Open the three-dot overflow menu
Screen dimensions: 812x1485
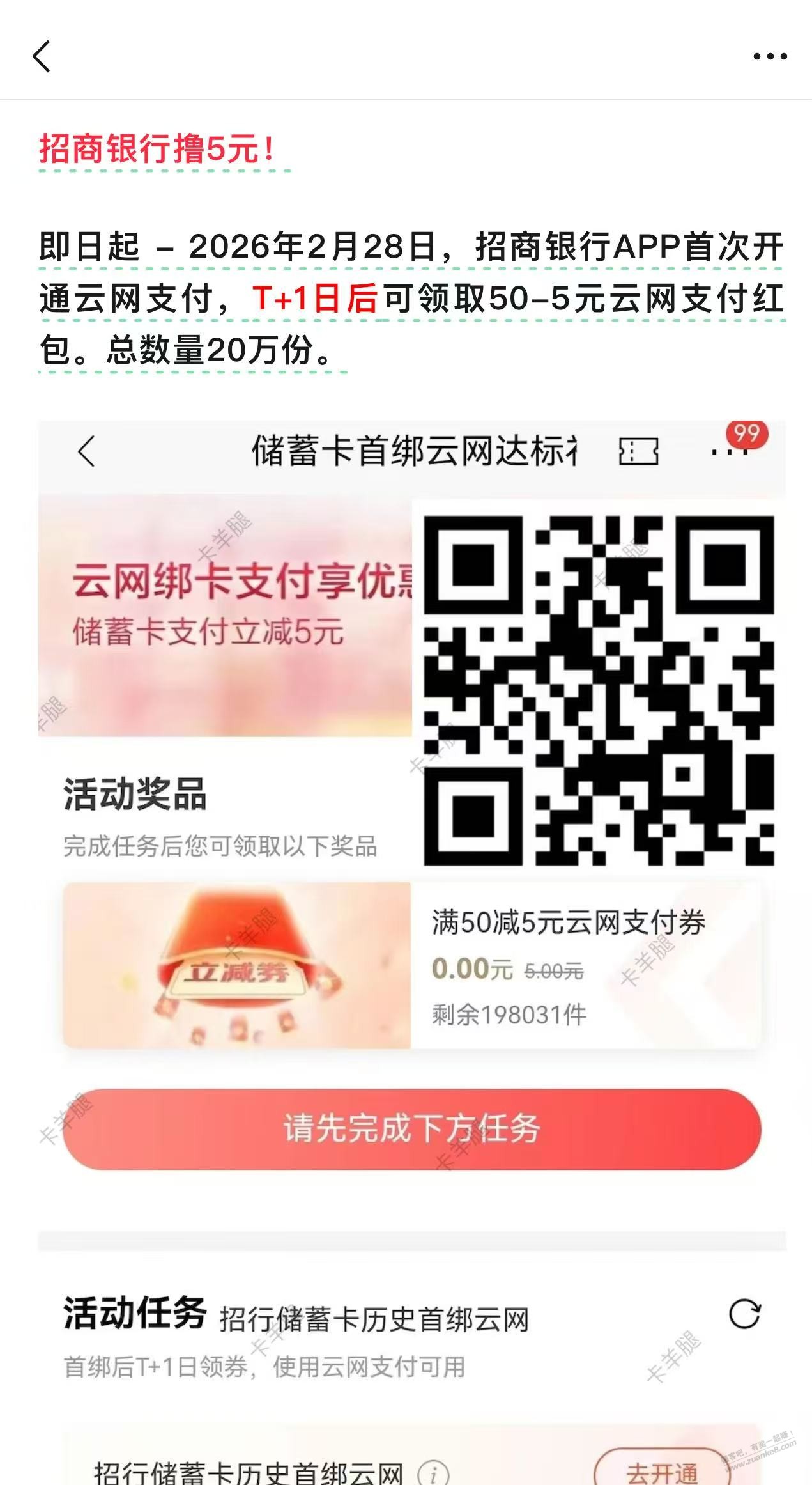pos(769,56)
